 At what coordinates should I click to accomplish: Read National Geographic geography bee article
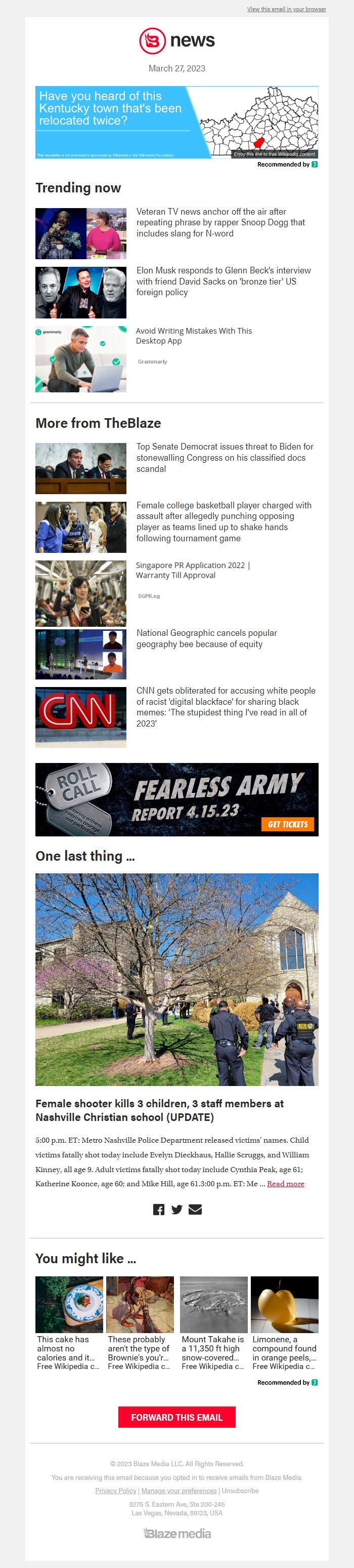click(x=206, y=638)
